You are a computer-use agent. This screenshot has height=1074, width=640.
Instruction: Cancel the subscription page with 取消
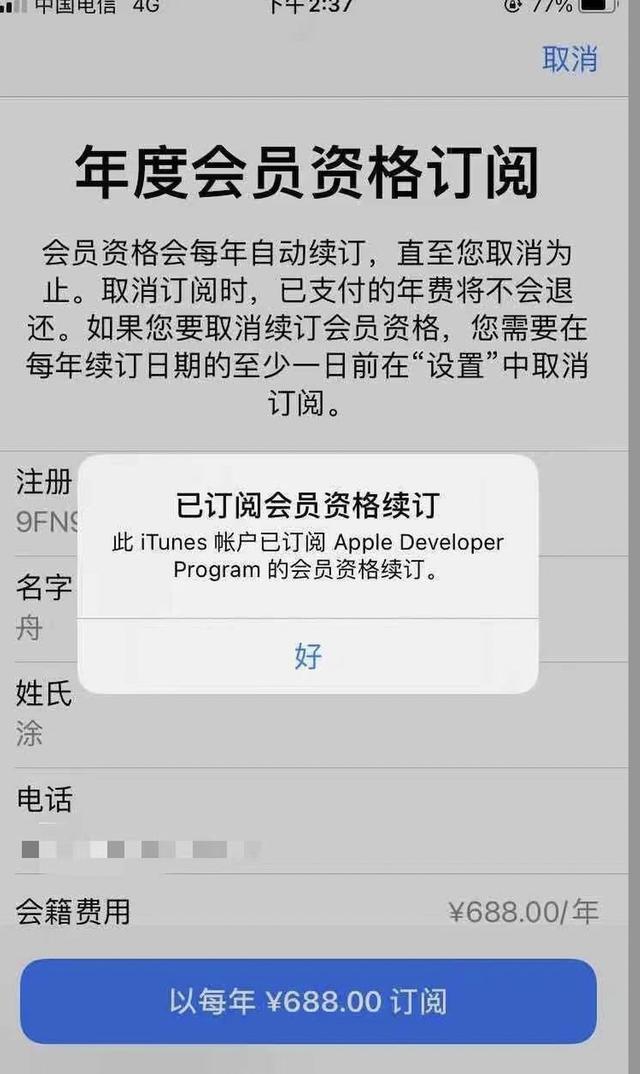point(569,59)
